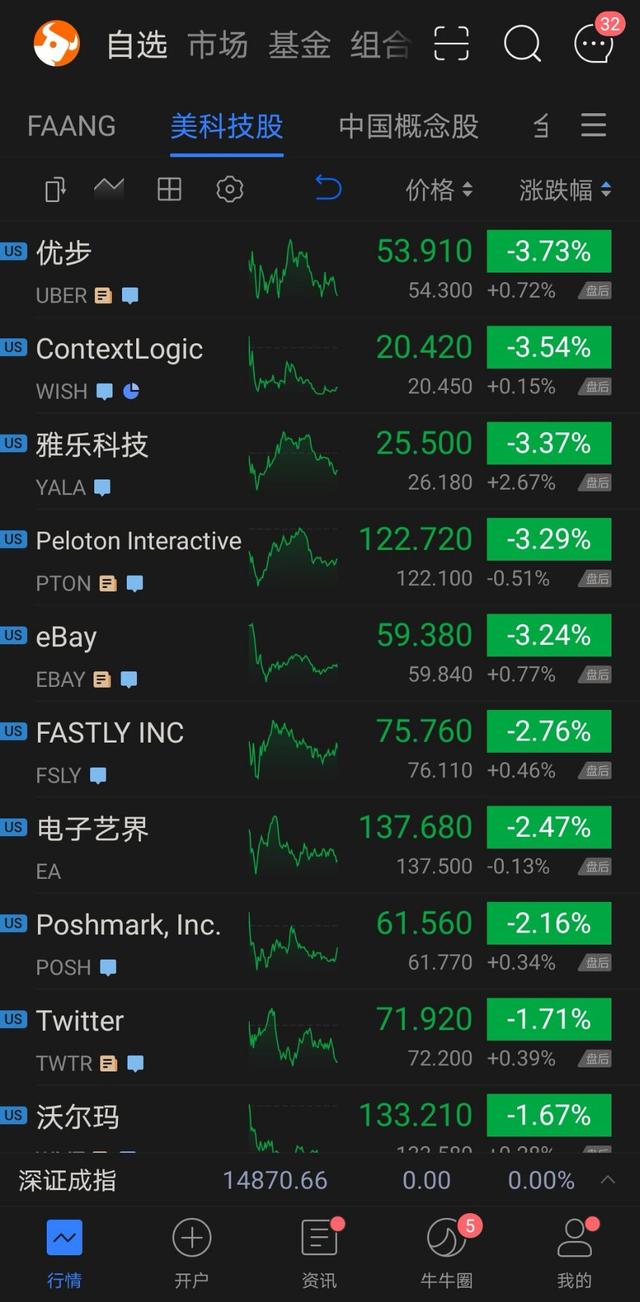
Task: Expand the 深证成指 index bar
Action: click(x=320, y=1181)
